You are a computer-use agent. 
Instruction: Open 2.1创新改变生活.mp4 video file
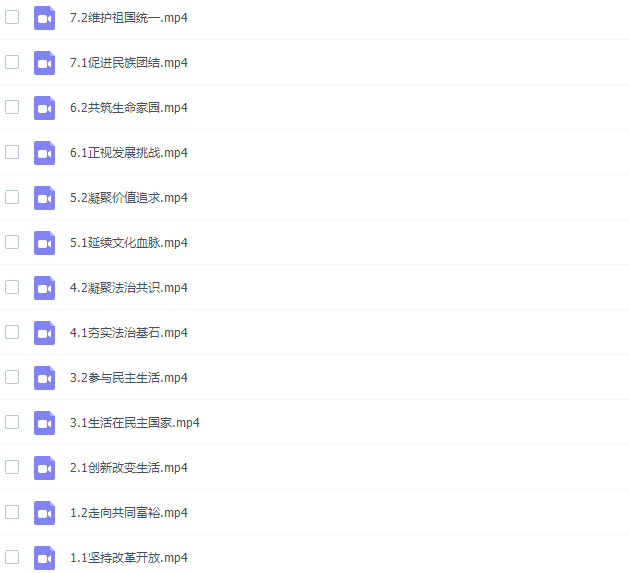pos(129,468)
